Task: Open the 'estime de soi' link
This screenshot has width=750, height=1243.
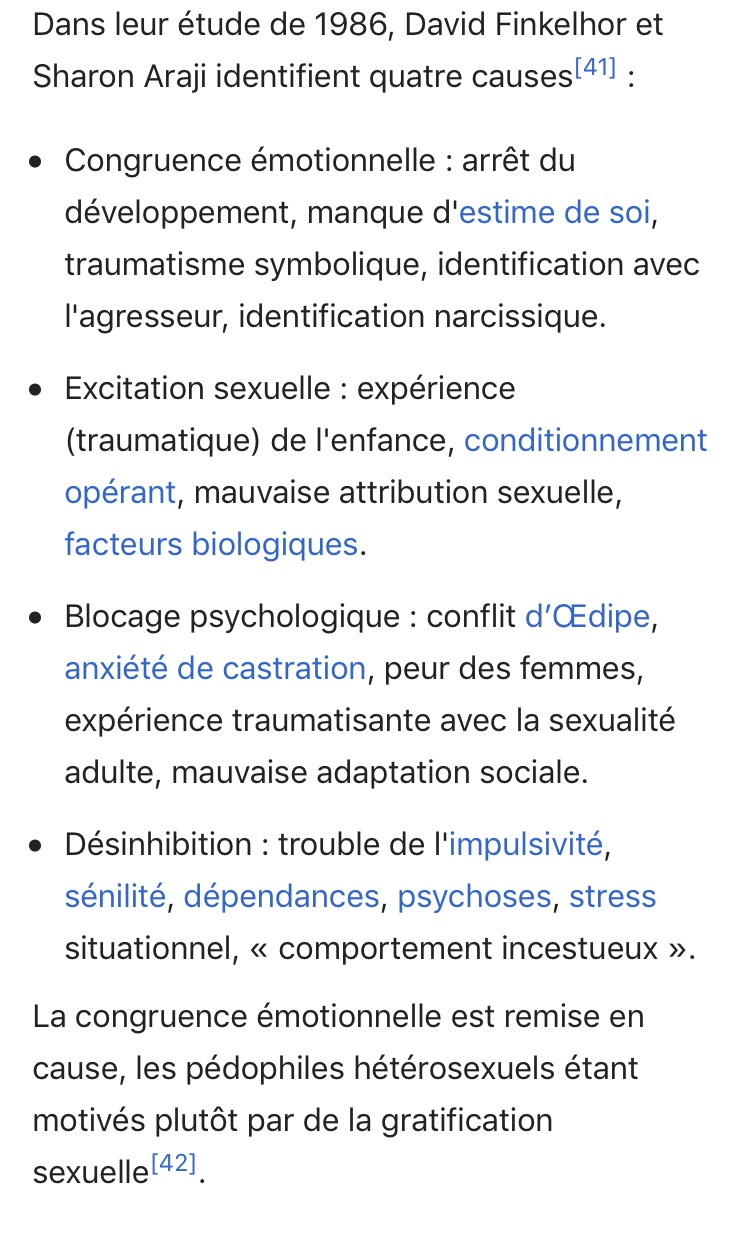Action: [554, 213]
